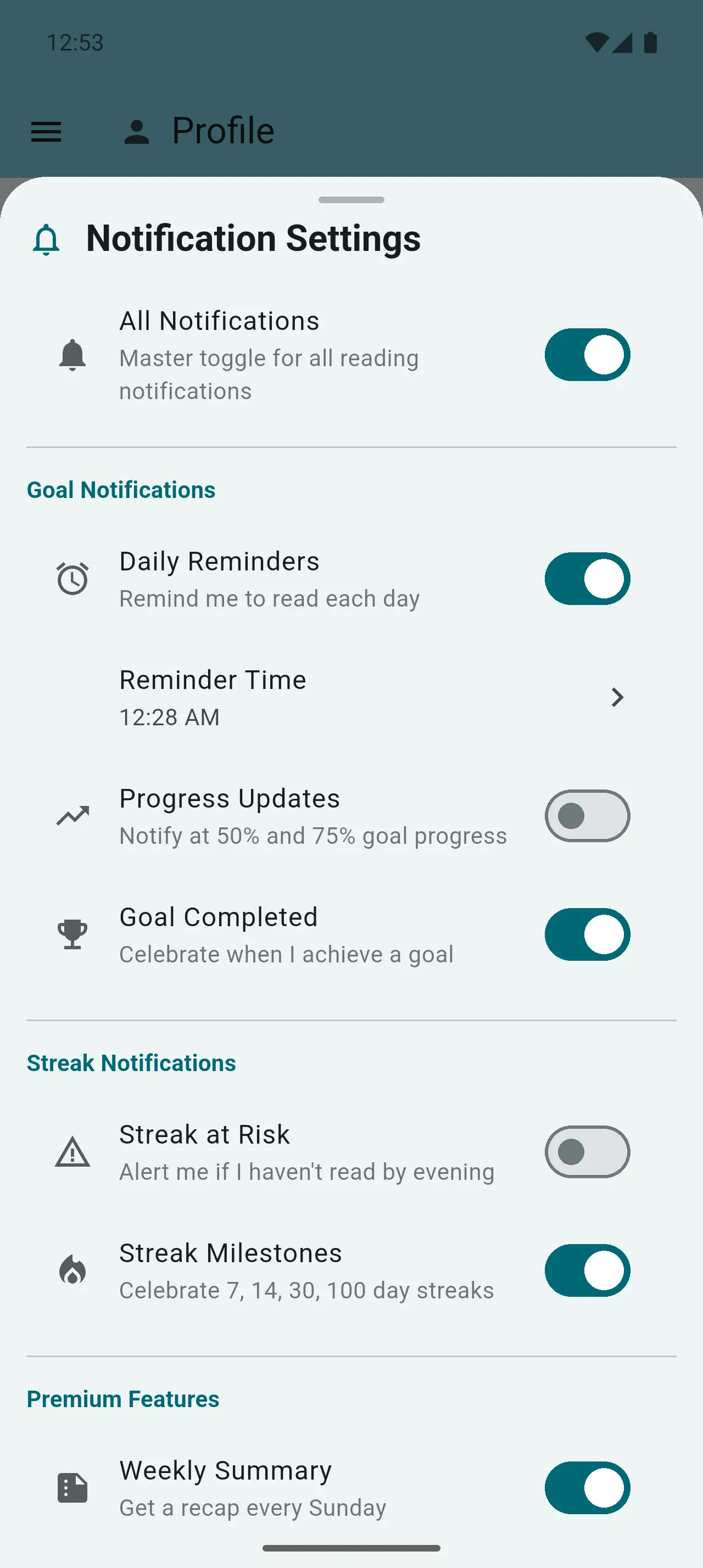Viewport: 703px width, 1568px height.
Task: Tap the Profile title in the app bar
Action: pos(223,130)
